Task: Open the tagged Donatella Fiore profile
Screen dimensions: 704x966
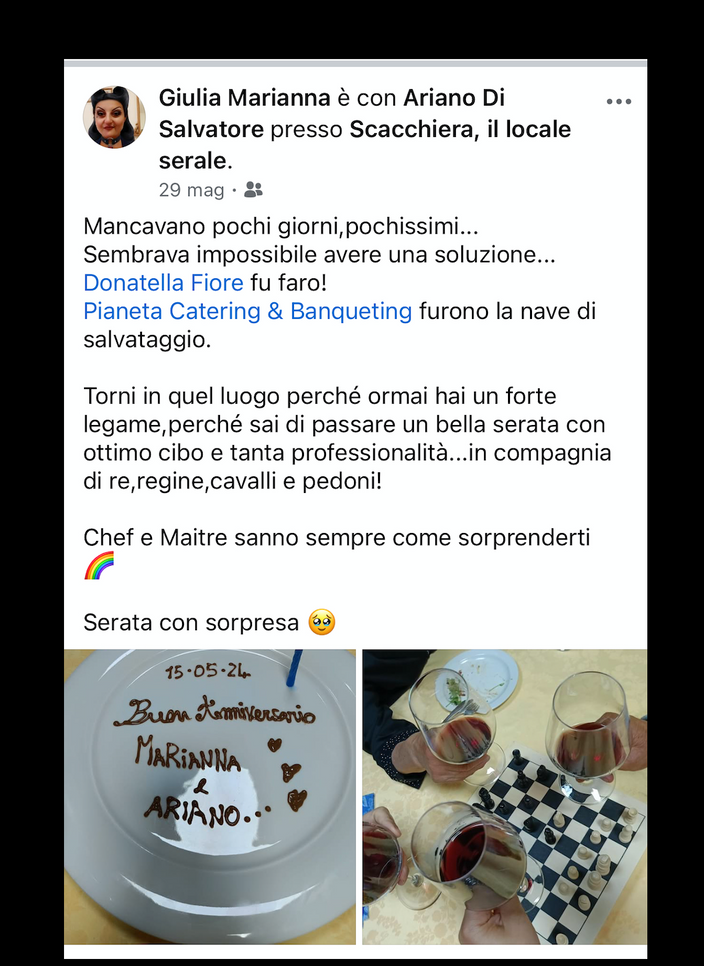Action: (163, 283)
